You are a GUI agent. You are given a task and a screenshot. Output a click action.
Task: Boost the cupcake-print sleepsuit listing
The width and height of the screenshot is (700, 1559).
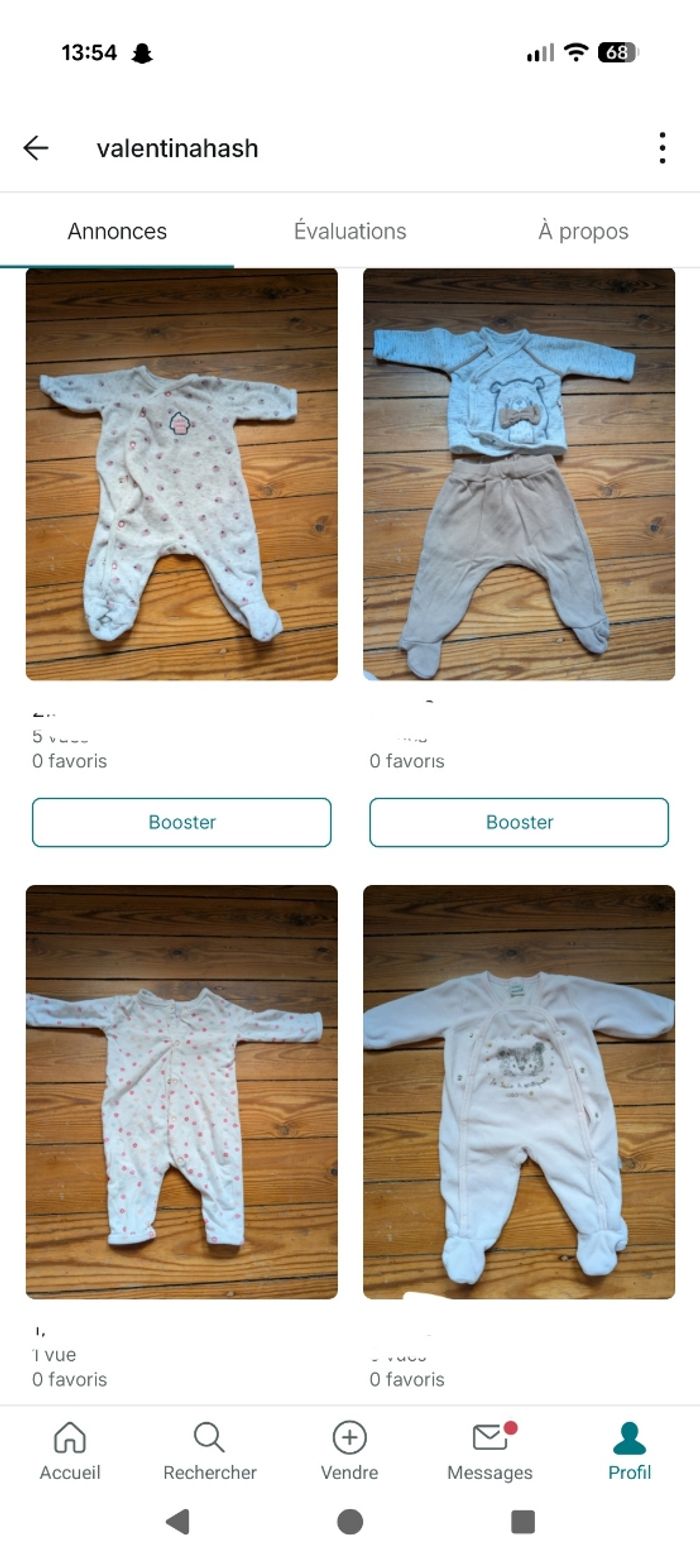(x=181, y=822)
